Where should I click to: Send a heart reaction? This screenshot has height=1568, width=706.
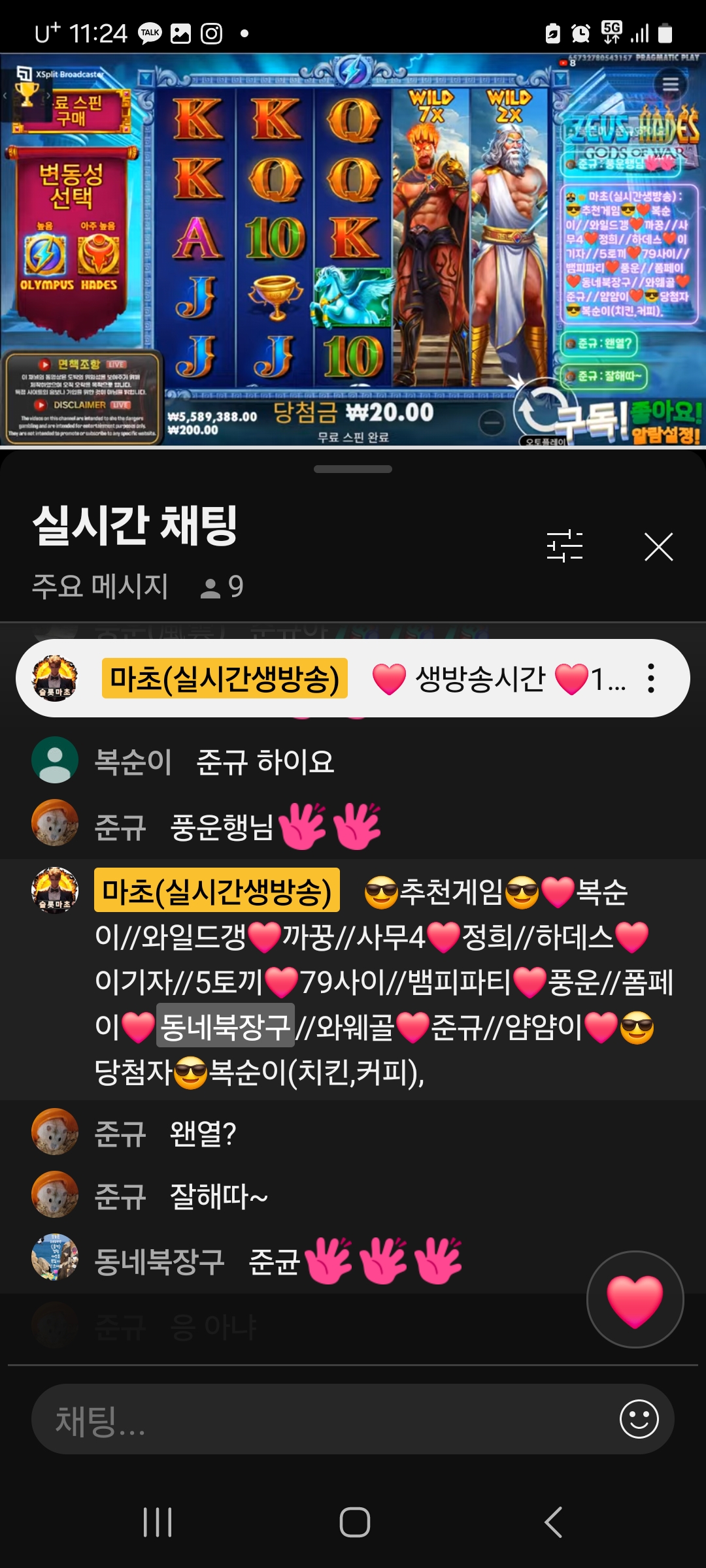[x=635, y=1300]
